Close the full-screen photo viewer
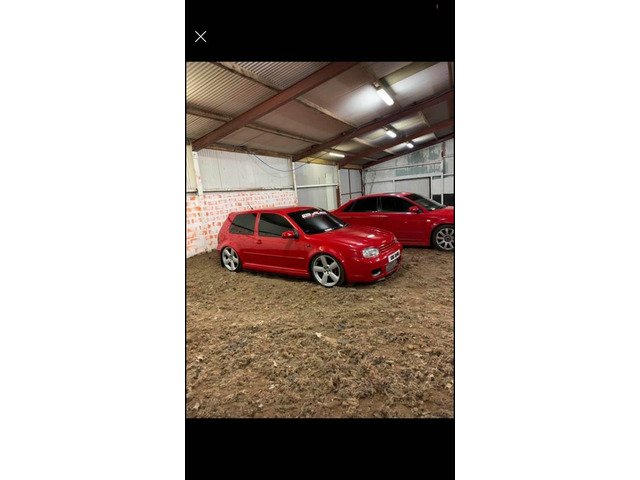The width and height of the screenshot is (640, 480). coord(201,37)
